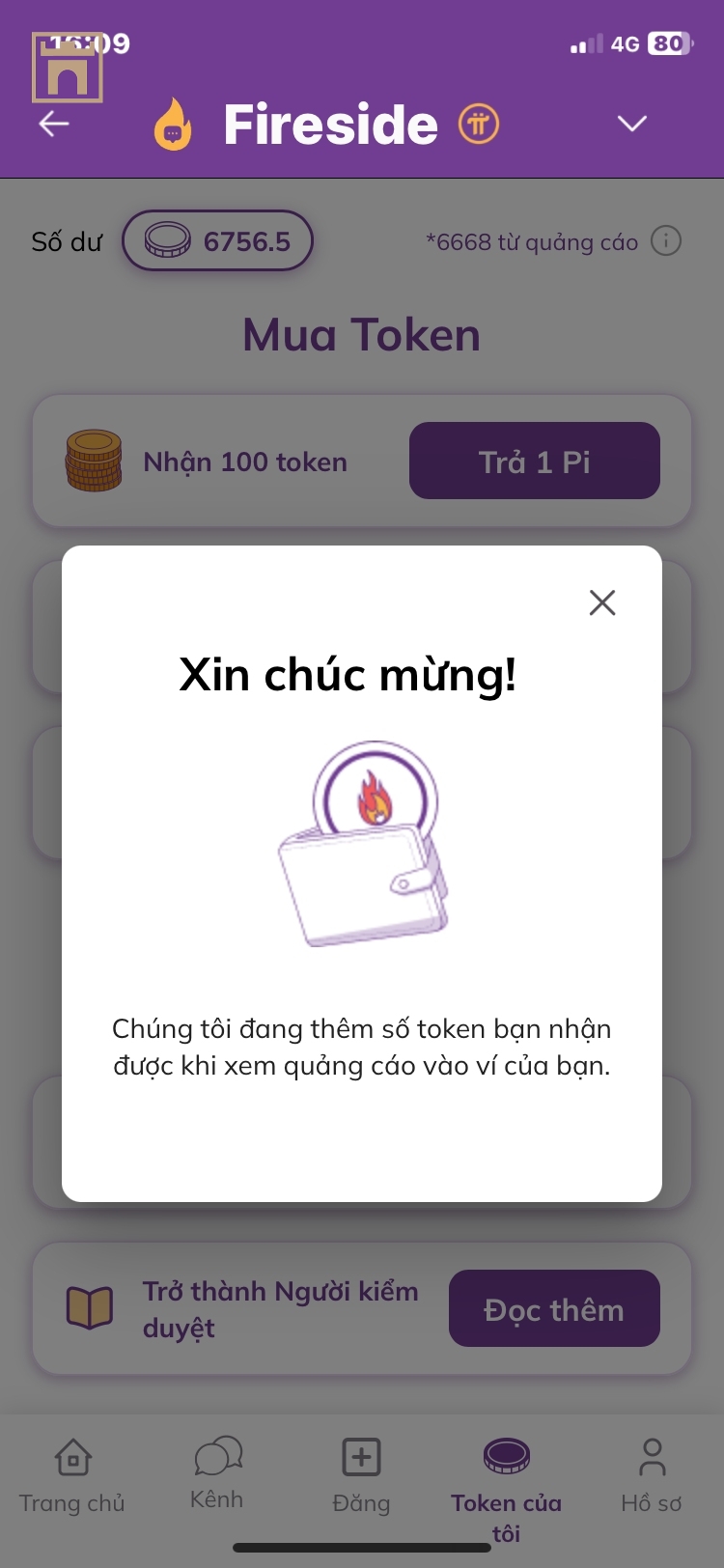
Task: Tap the Trả 1 Pi button
Action: click(x=534, y=461)
